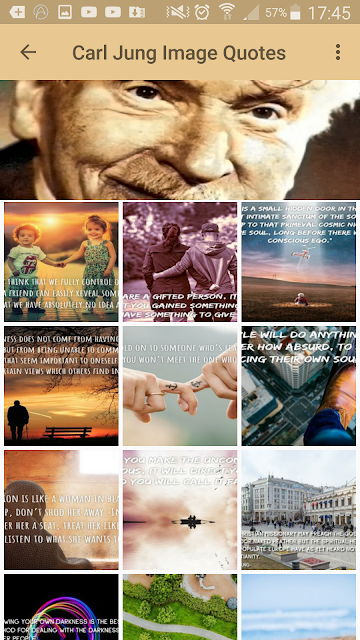Open the 'how absurd' city view quote
Viewport: 360px width, 640px height.
pyautogui.click(x=299, y=386)
